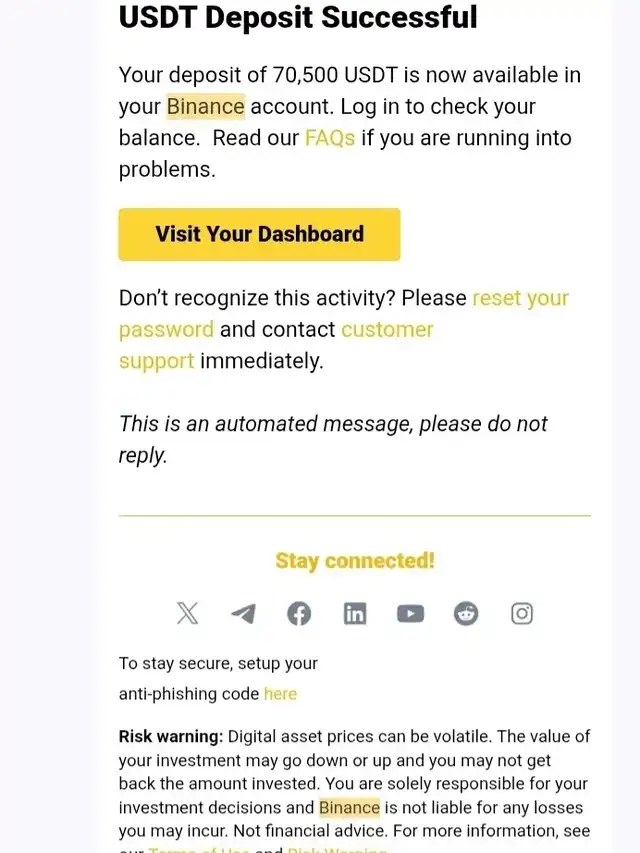Open the FAQs link
This screenshot has width=640, height=853.
coord(329,138)
